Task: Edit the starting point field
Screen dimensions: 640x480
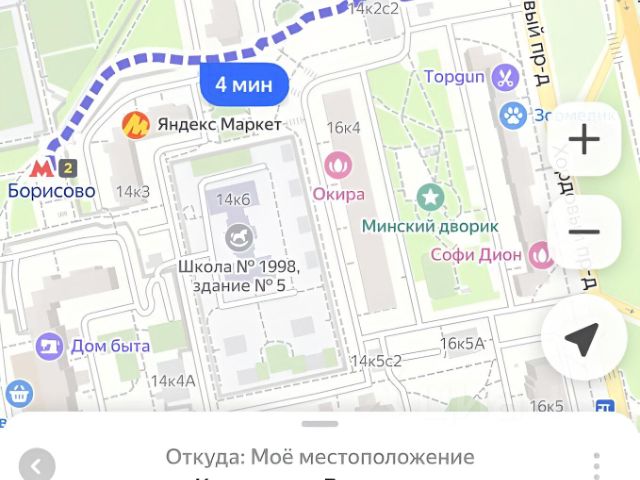Action: point(320,458)
